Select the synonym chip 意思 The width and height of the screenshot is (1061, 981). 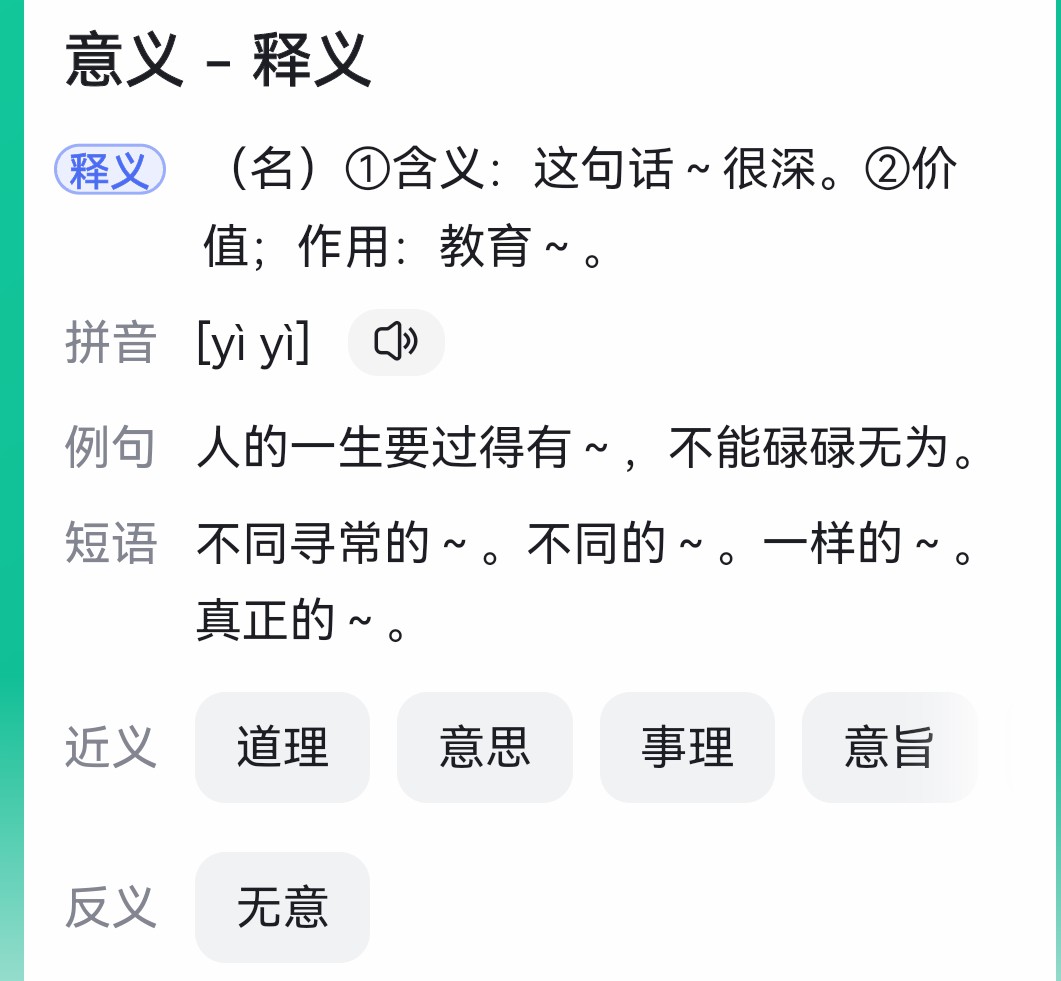tap(485, 748)
